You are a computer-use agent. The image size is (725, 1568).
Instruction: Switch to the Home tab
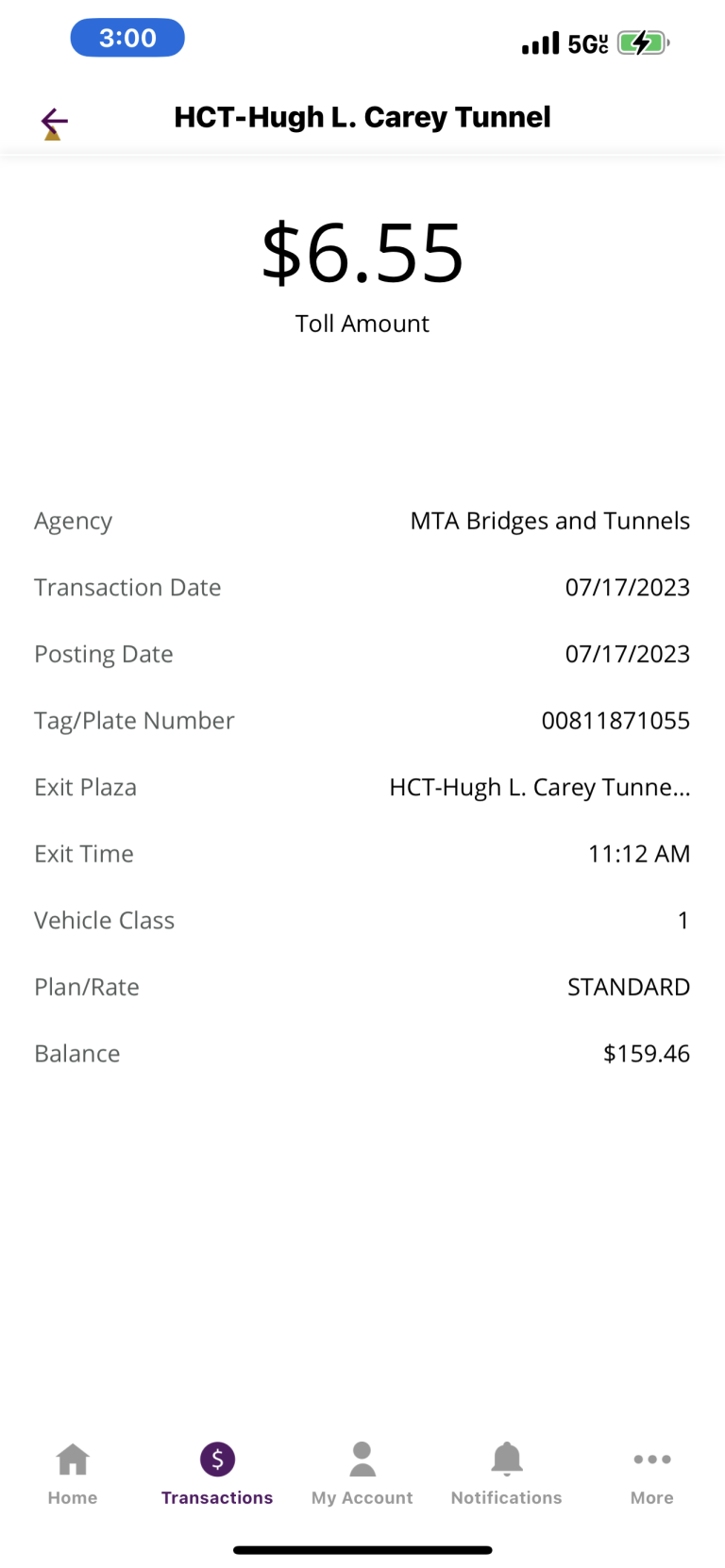[x=73, y=1474]
